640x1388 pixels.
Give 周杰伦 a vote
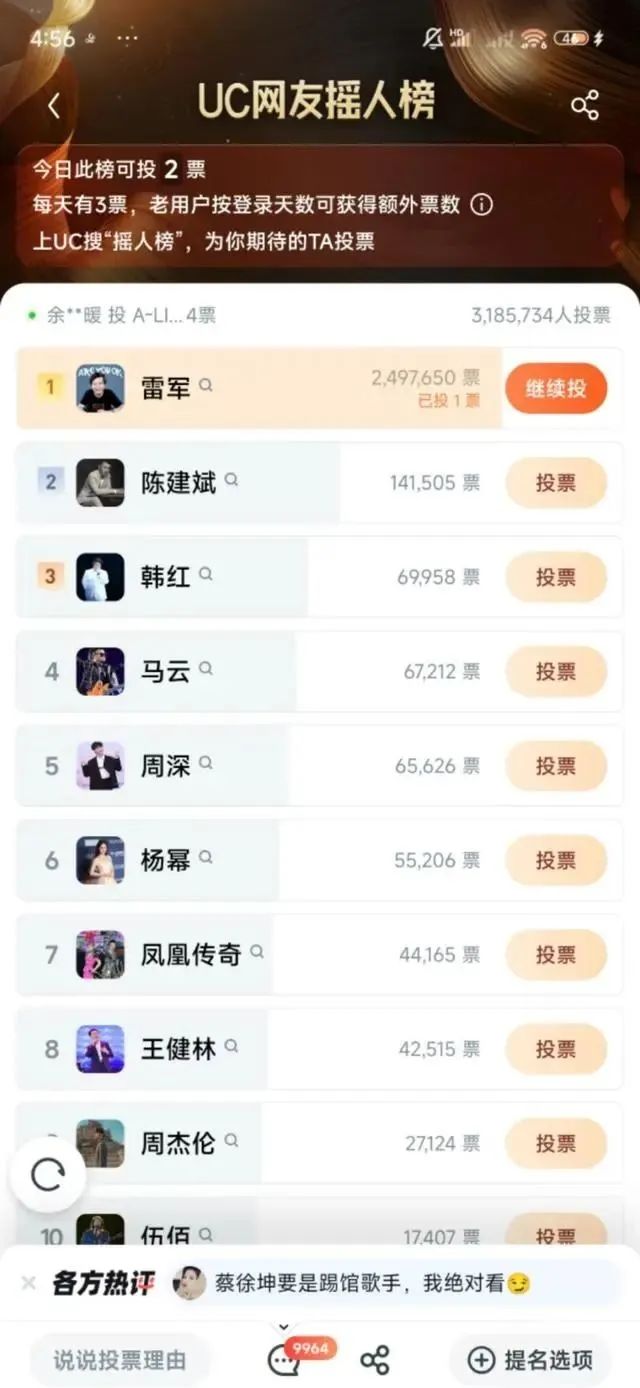point(556,1143)
